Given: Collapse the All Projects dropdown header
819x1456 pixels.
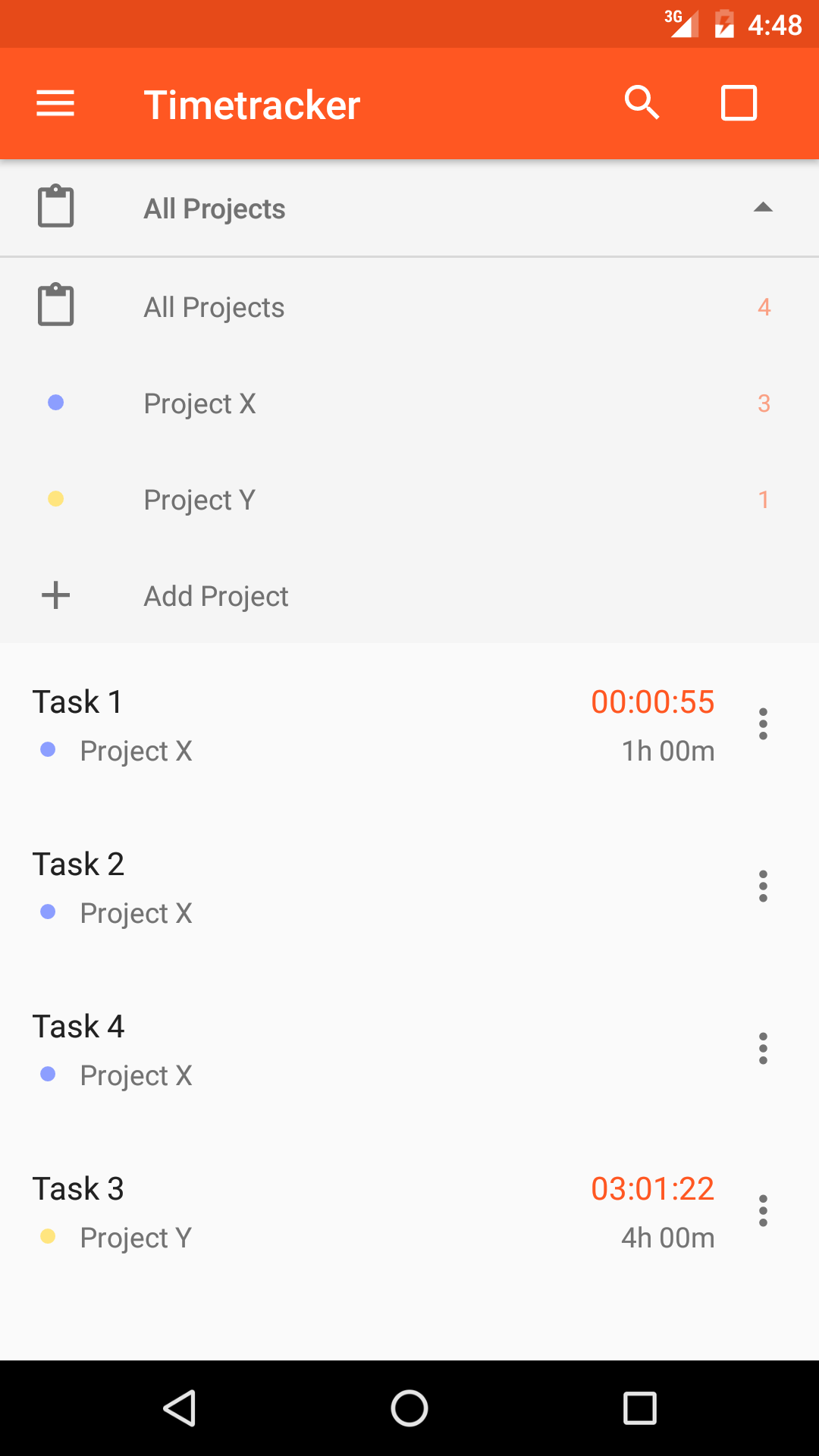Looking at the screenshot, I should coord(409,209).
